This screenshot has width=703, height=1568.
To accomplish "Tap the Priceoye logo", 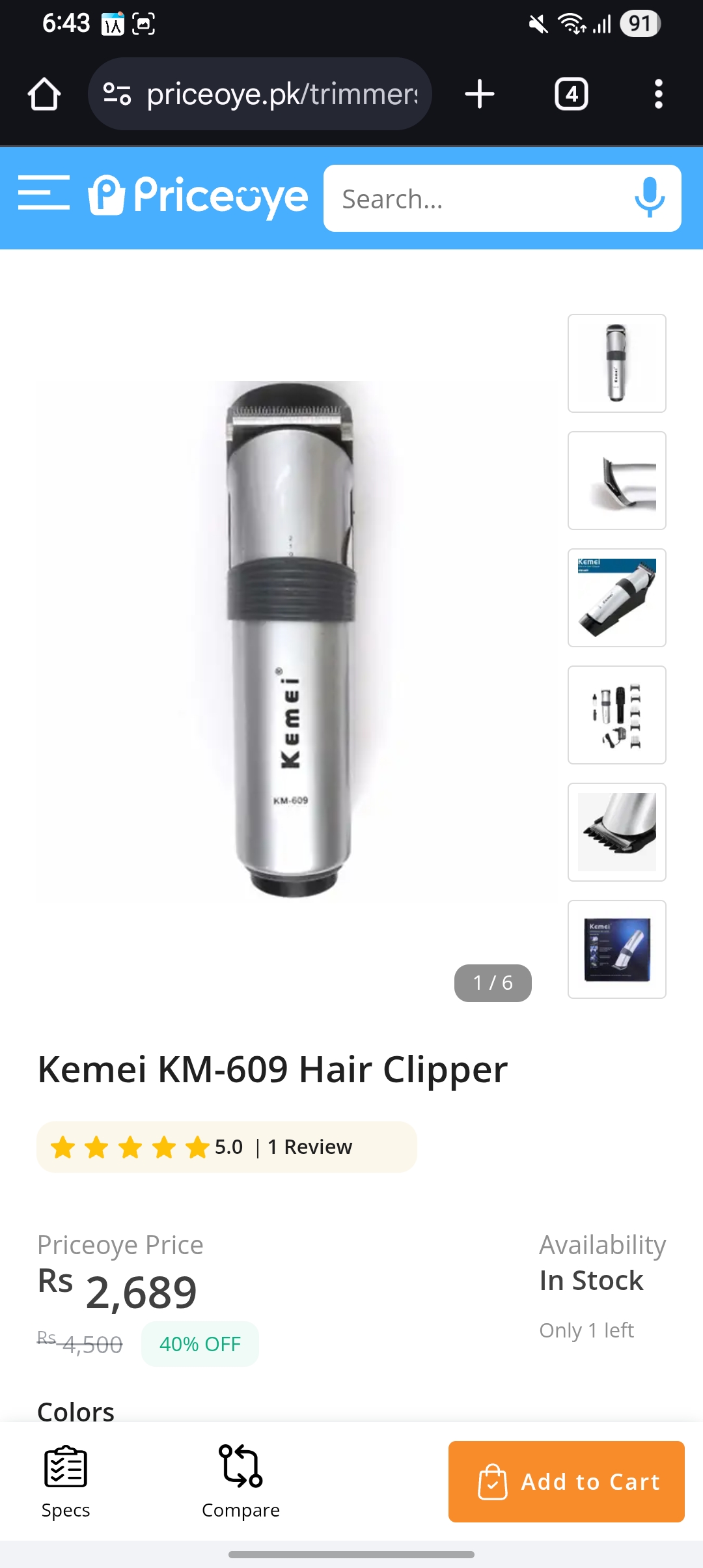I will click(199, 195).
